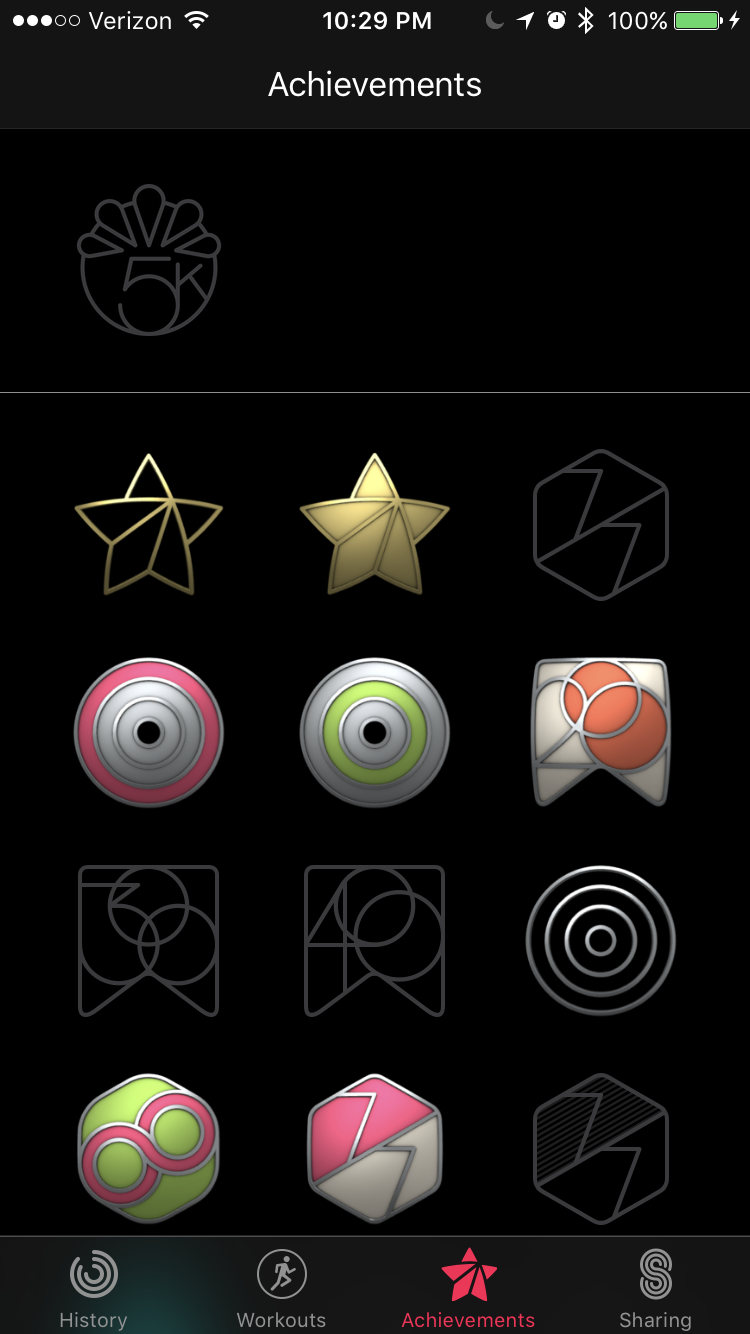
Task: Go to the Workouts tab
Action: 281,1290
